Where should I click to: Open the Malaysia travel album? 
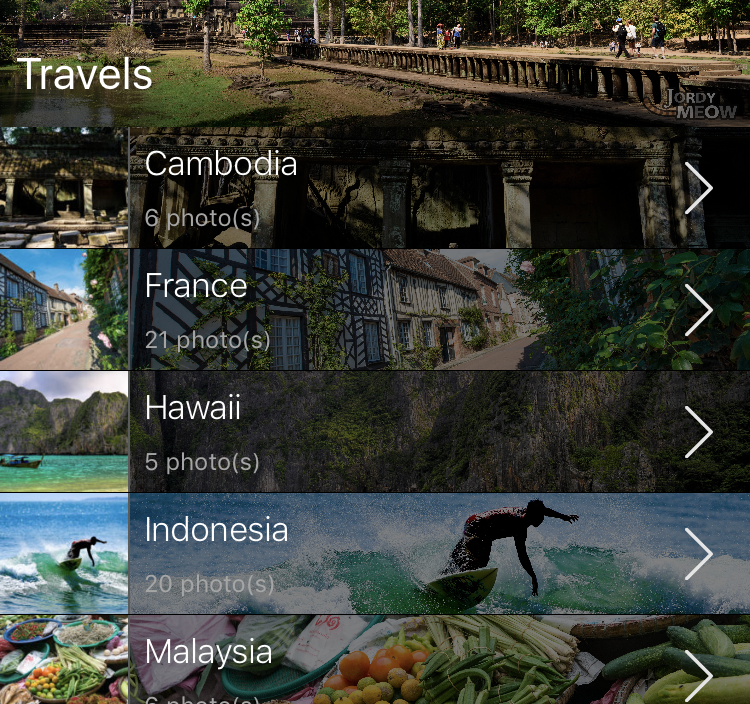point(400,662)
